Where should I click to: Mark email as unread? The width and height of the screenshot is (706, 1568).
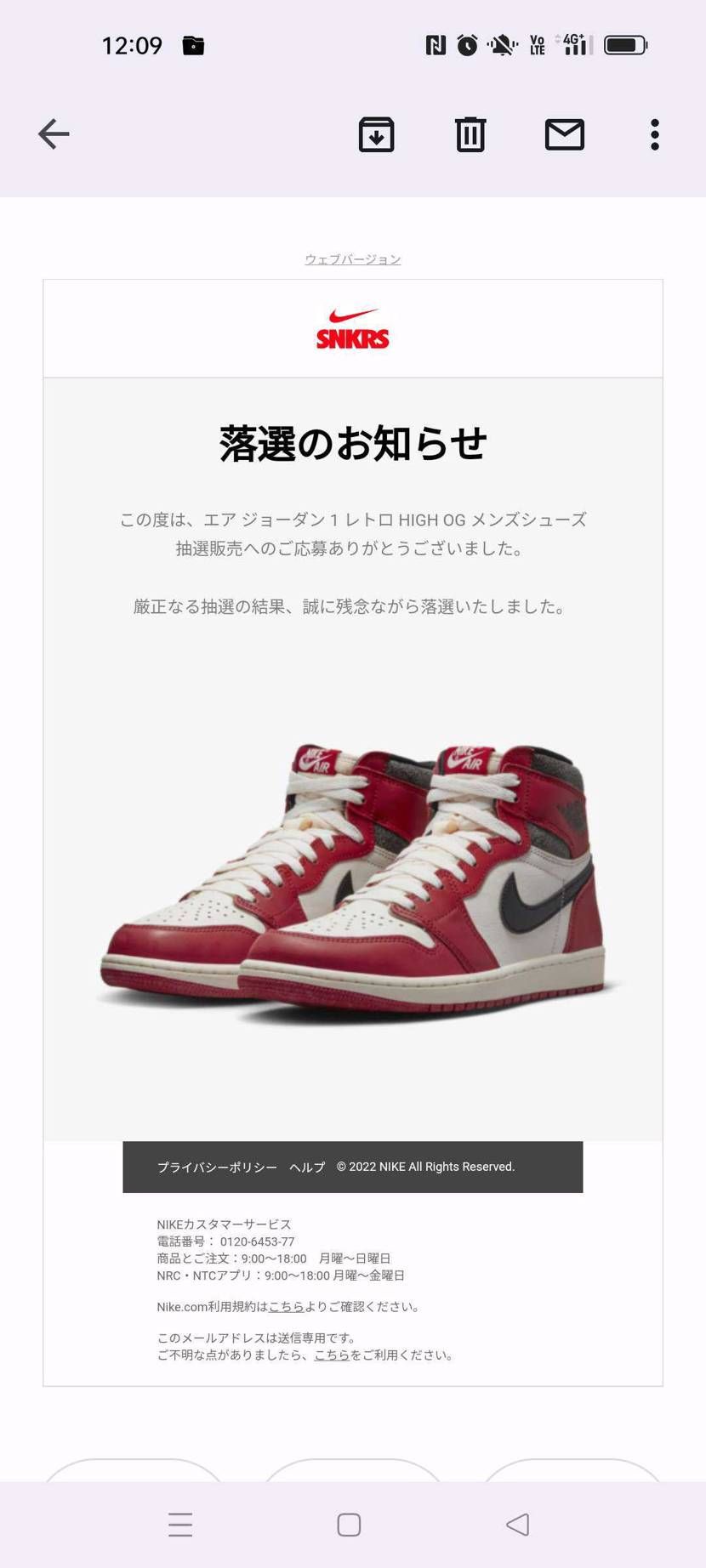click(x=564, y=134)
